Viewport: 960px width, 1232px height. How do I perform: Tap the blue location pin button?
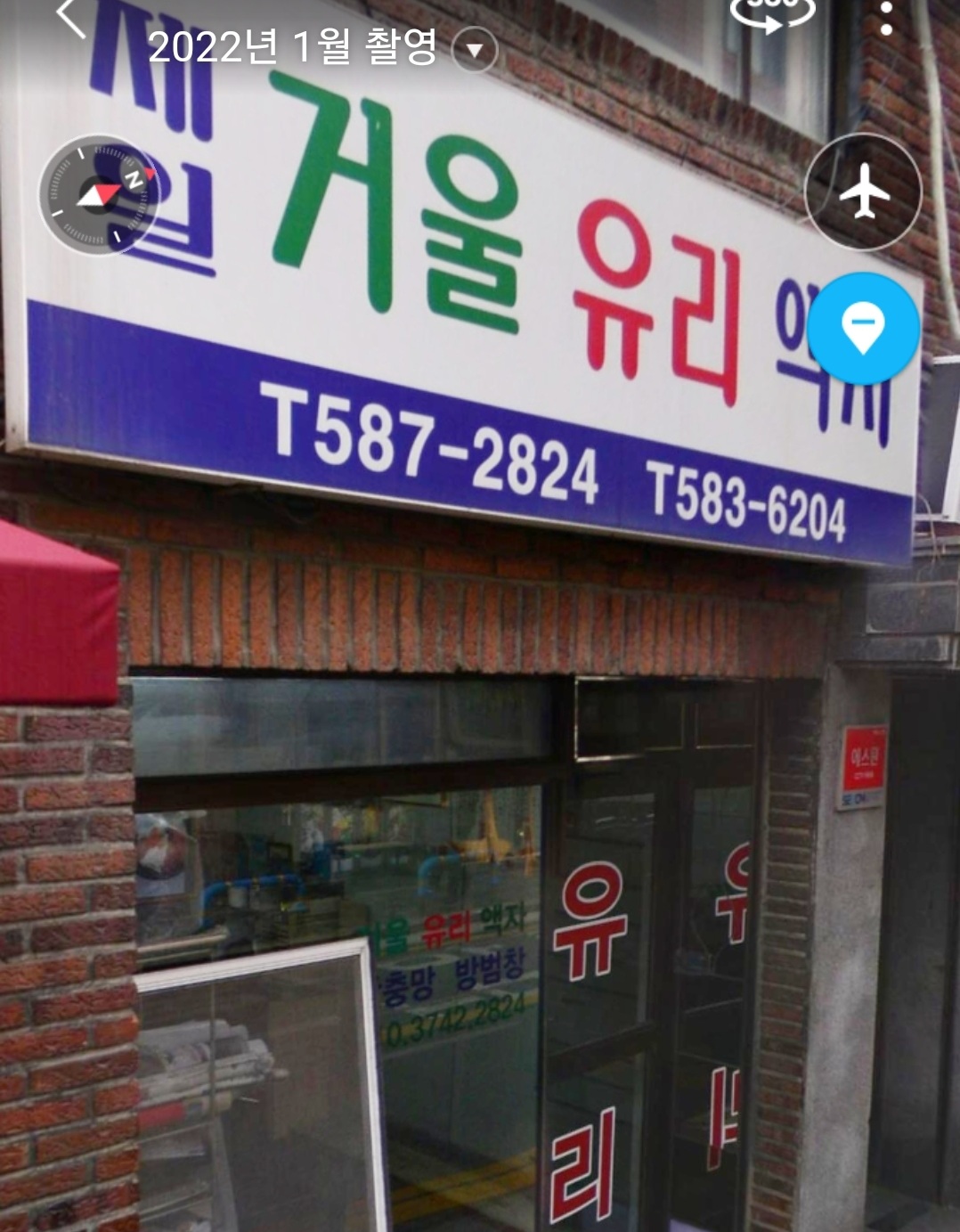pos(863,329)
